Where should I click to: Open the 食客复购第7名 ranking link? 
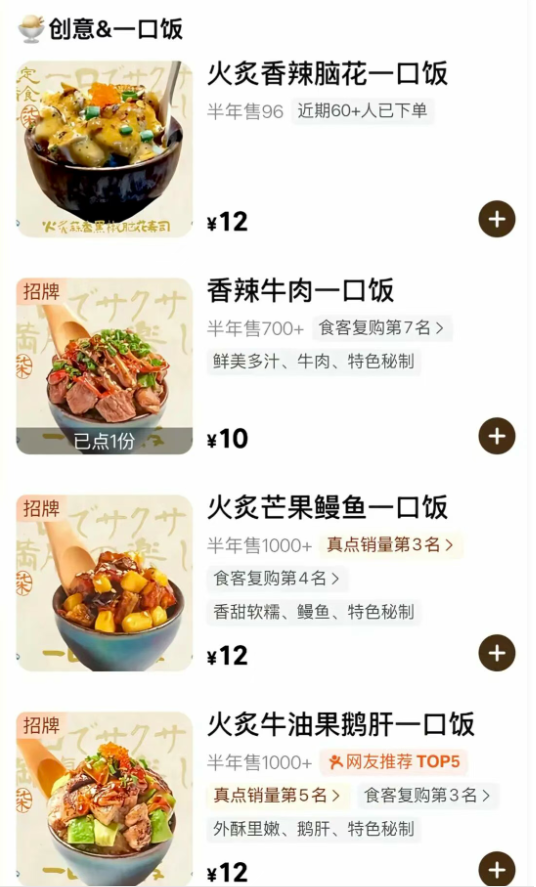tap(382, 328)
